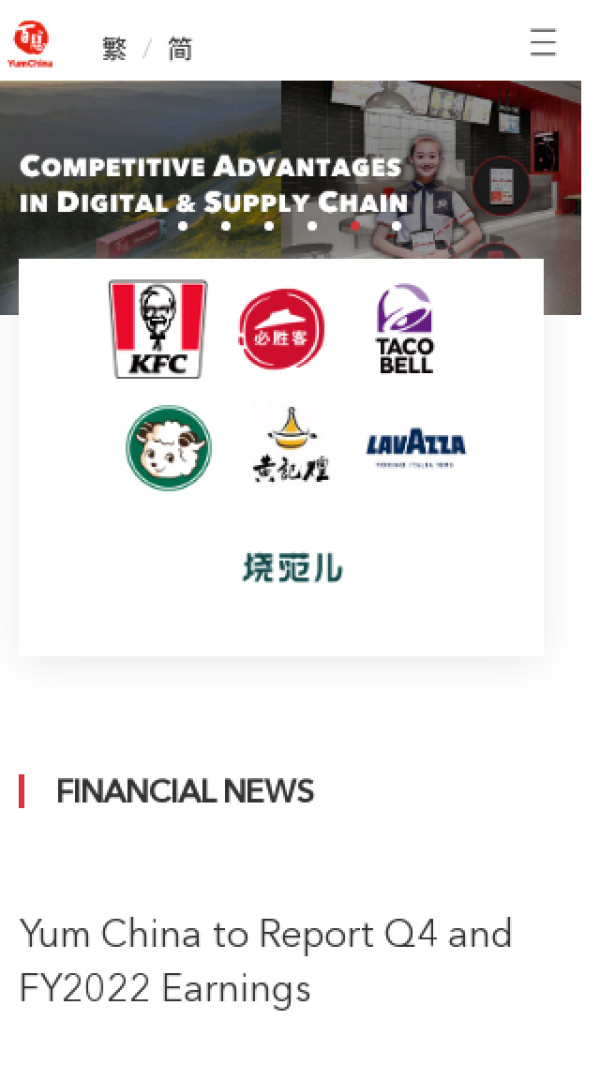Viewport: 600px width, 1065px height.
Task: Read Yum China Q4 and FY2022 Earnings news
Action: click(265, 960)
